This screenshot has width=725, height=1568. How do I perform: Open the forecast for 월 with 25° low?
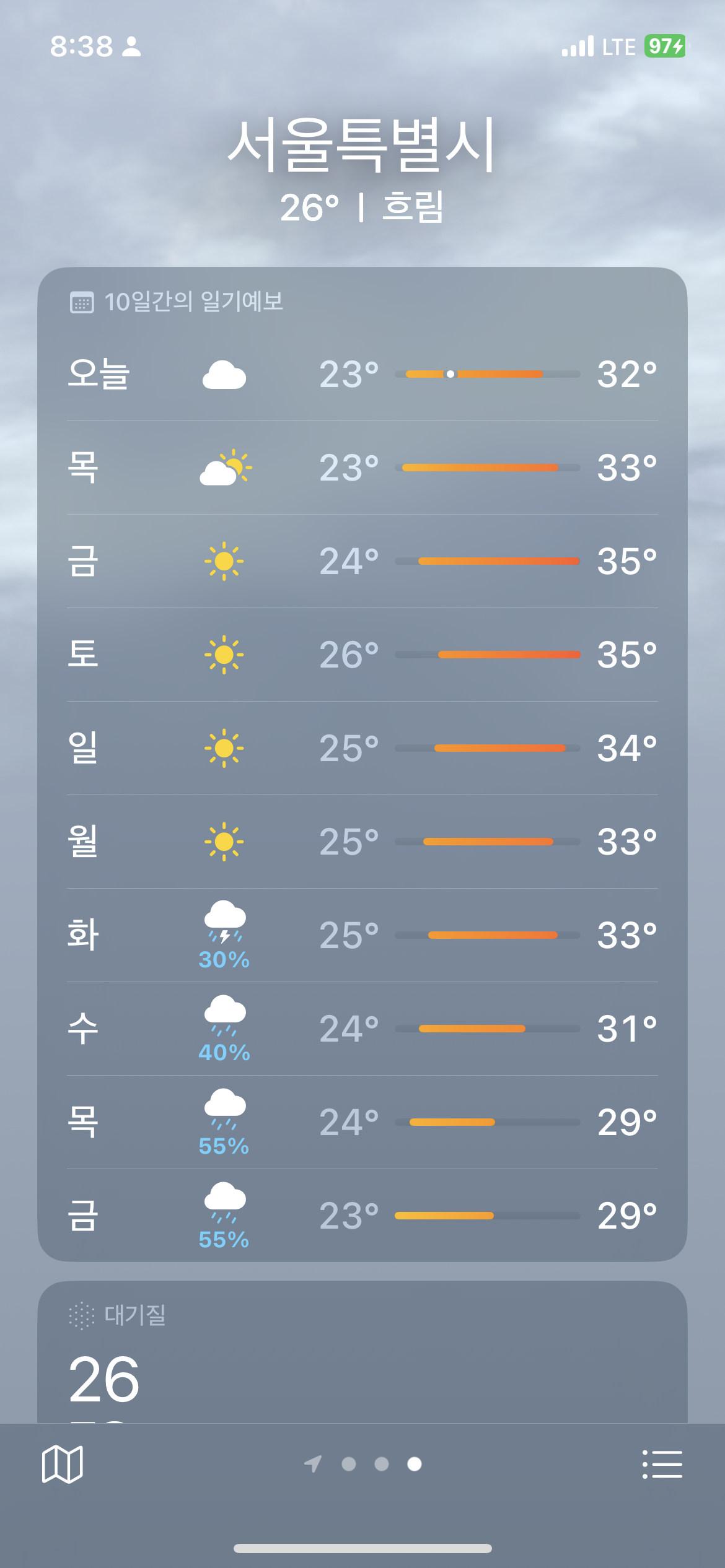click(x=362, y=842)
